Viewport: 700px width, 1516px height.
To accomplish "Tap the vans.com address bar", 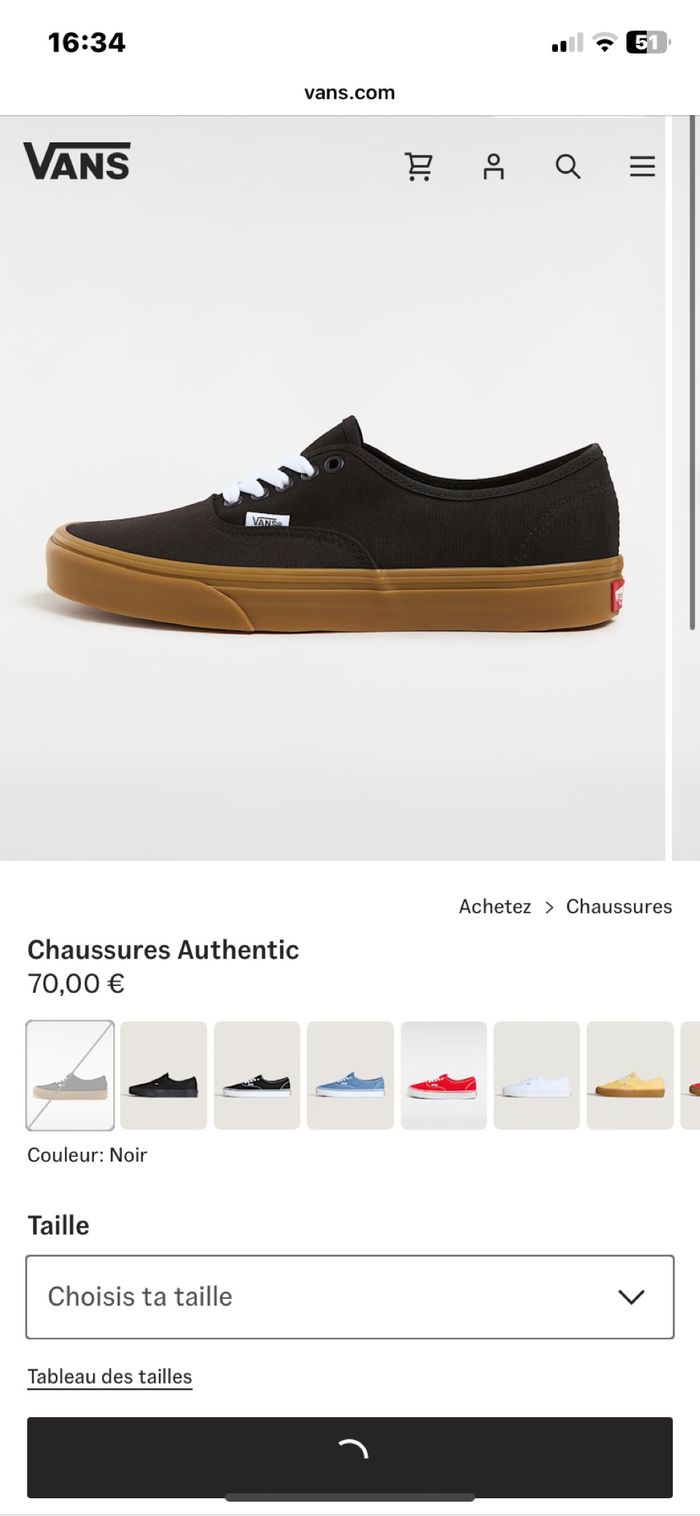I will [350, 93].
